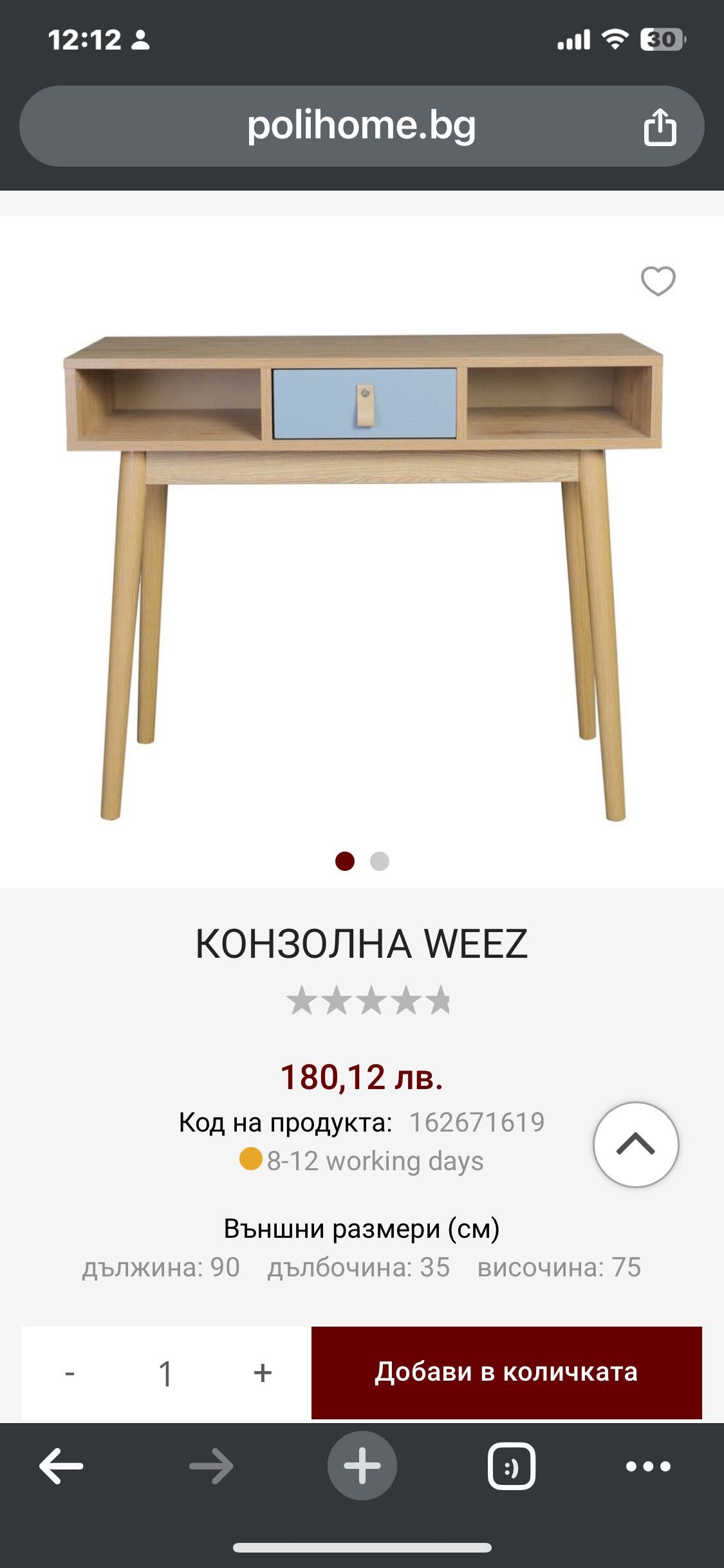724x1568 pixels.
Task: Tap the quantity field showing 1
Action: pyautogui.click(x=165, y=1373)
